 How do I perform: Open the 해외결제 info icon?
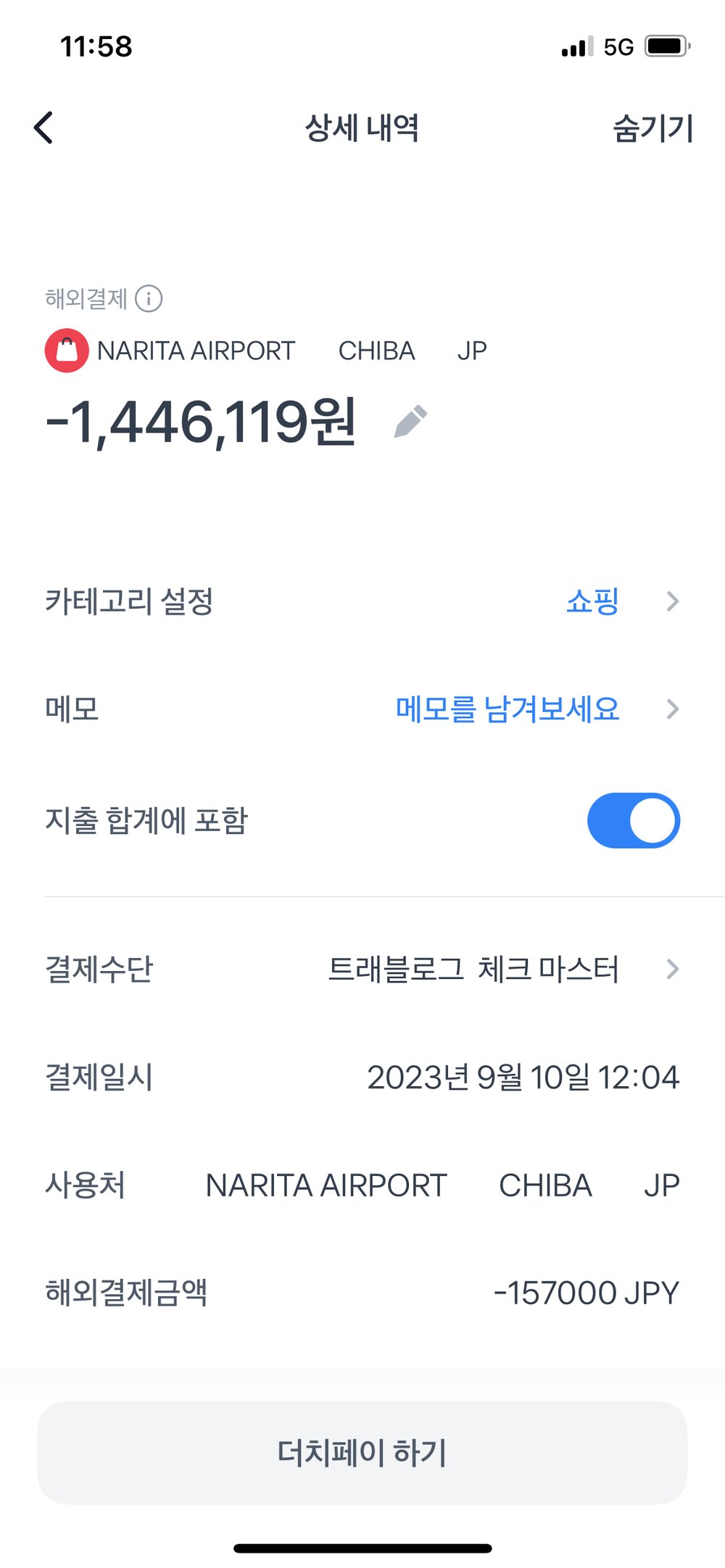pos(149,299)
